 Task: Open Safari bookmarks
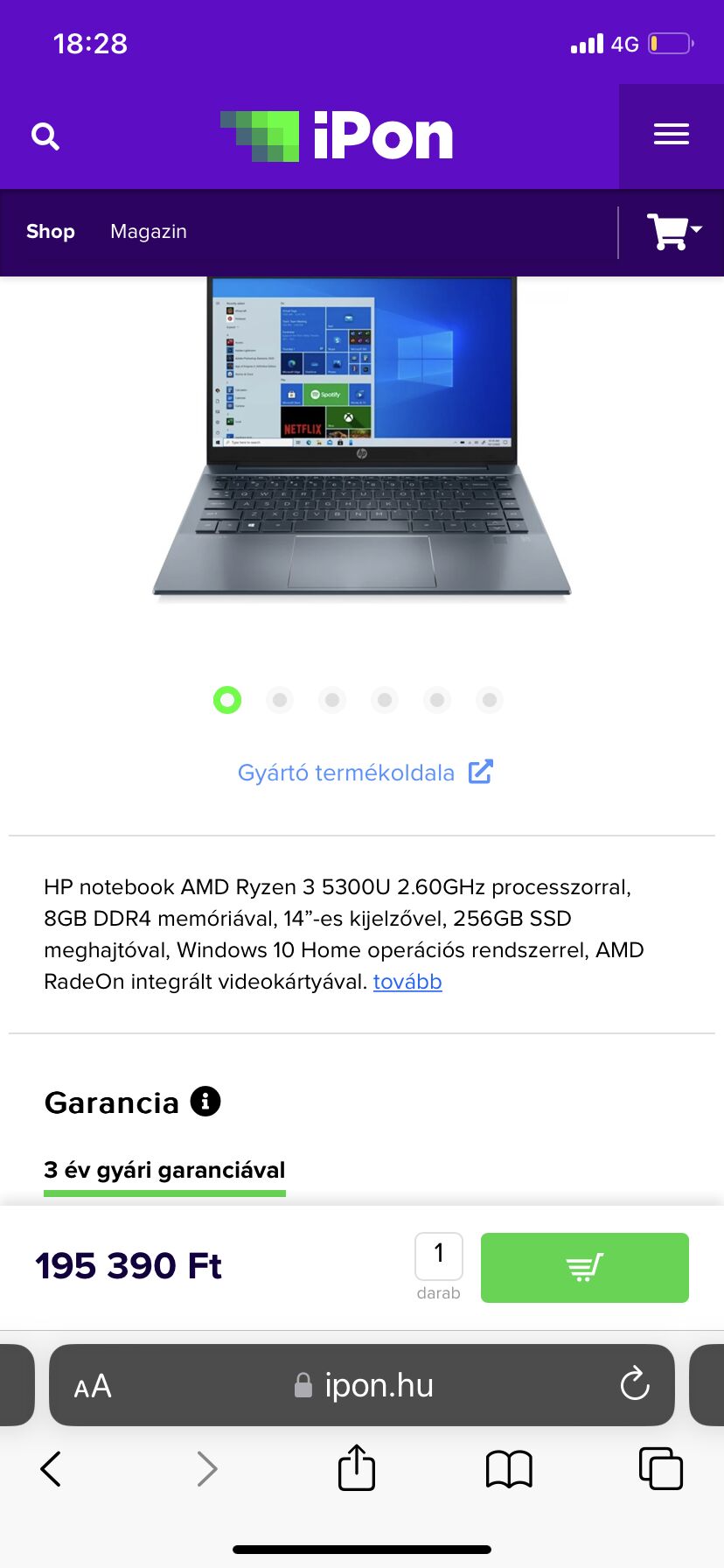(x=509, y=1469)
